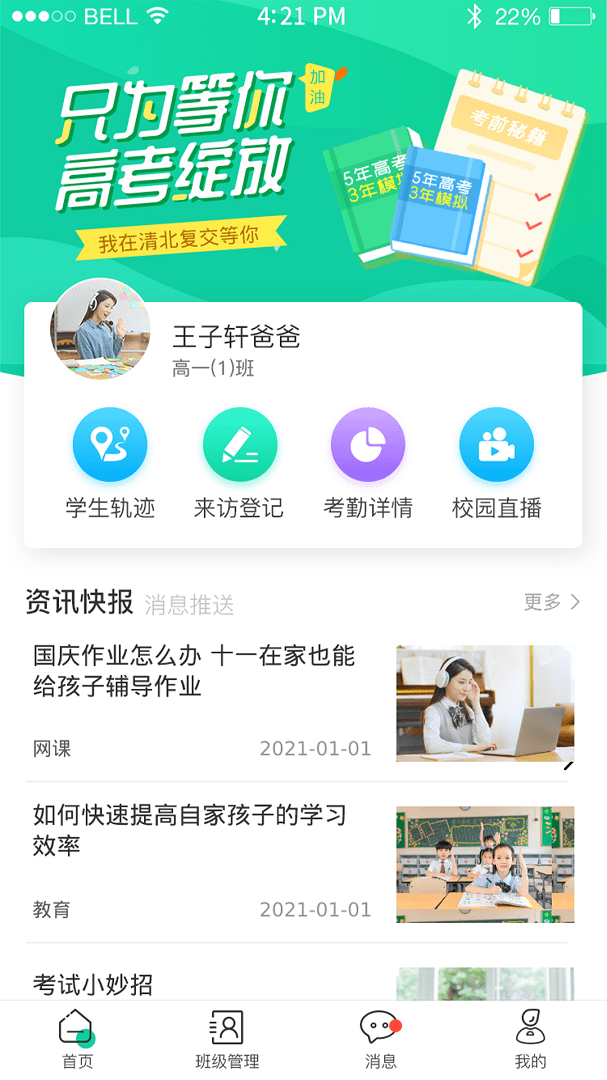
Task: Open 王子轩爸爸's profile avatar
Action: coord(101,329)
